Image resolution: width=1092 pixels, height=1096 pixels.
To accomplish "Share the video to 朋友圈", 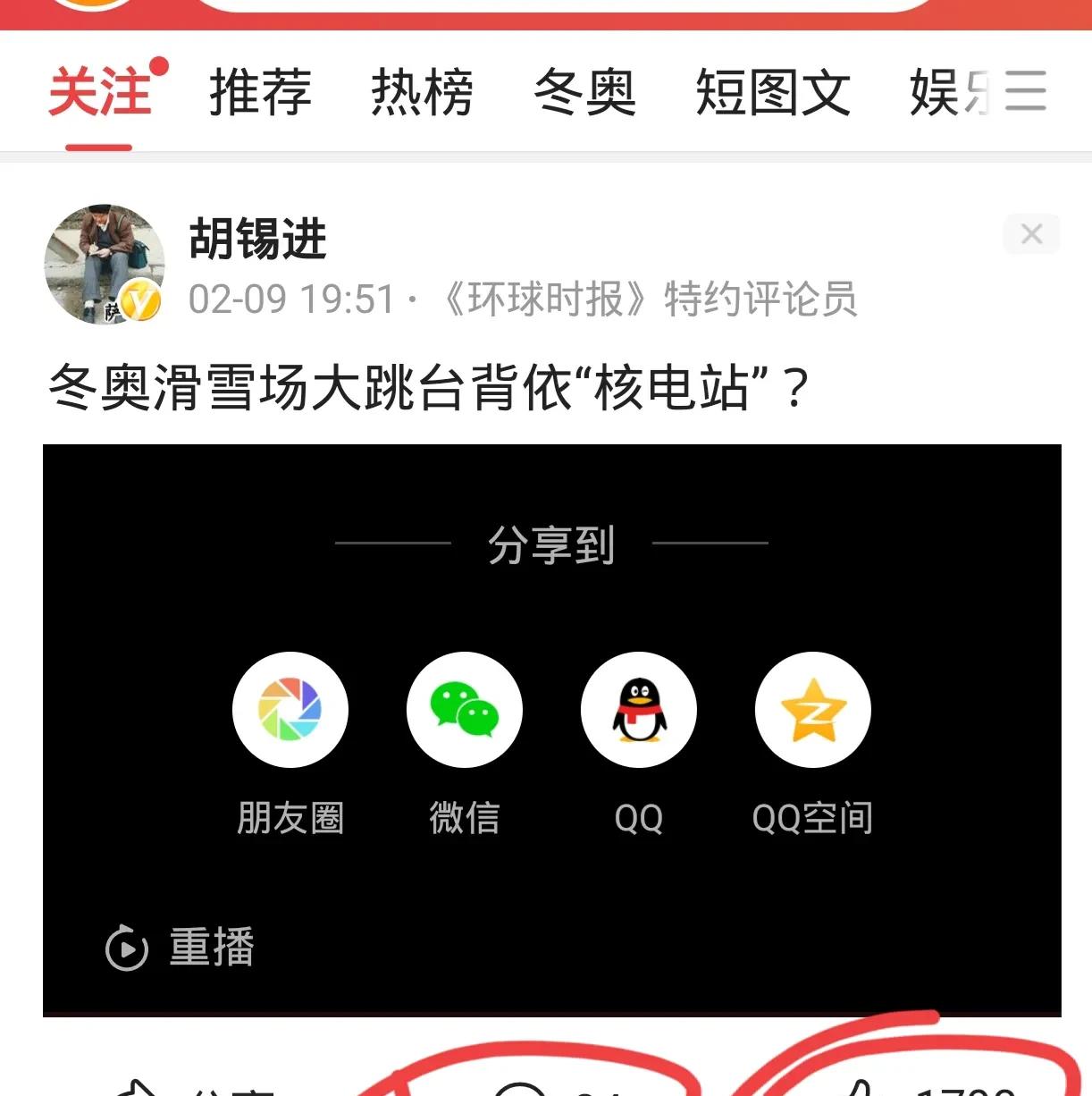I will [290, 710].
